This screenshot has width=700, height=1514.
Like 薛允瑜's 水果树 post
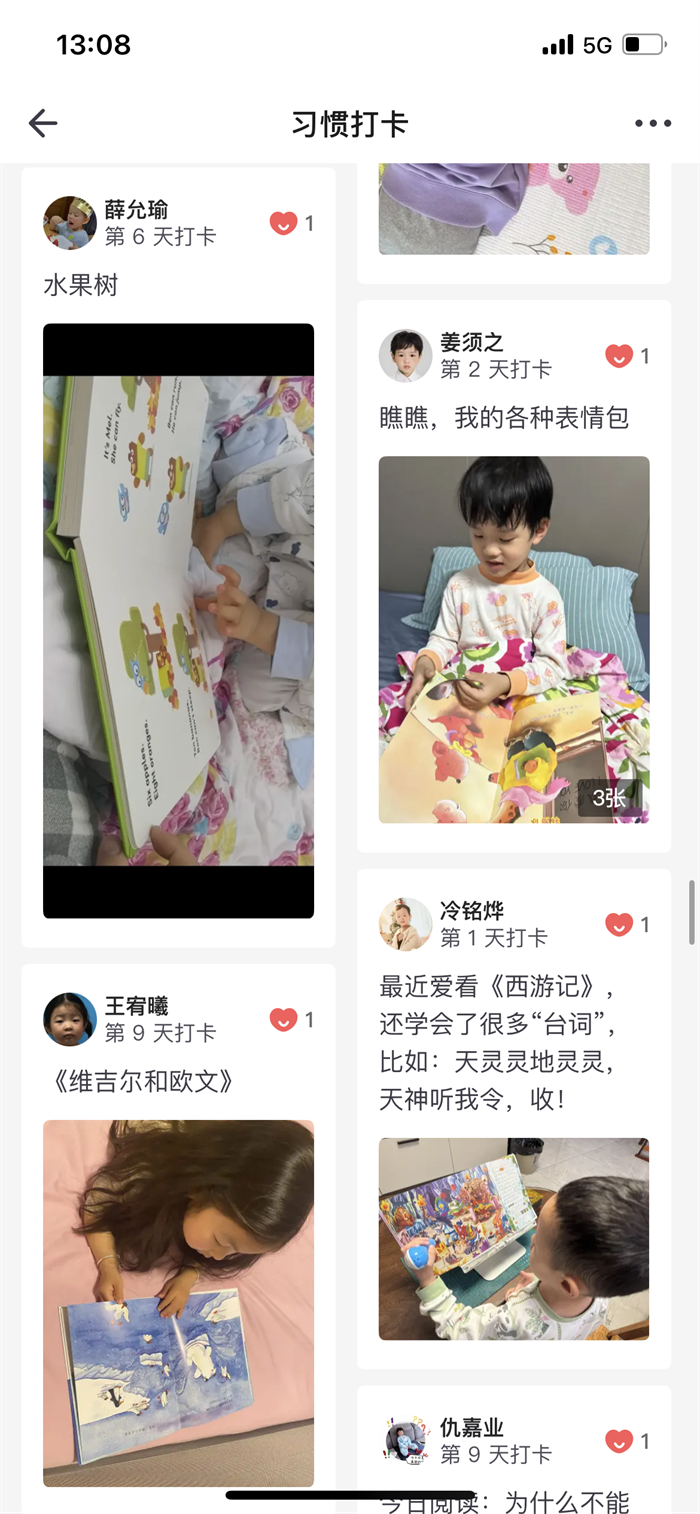pos(284,223)
